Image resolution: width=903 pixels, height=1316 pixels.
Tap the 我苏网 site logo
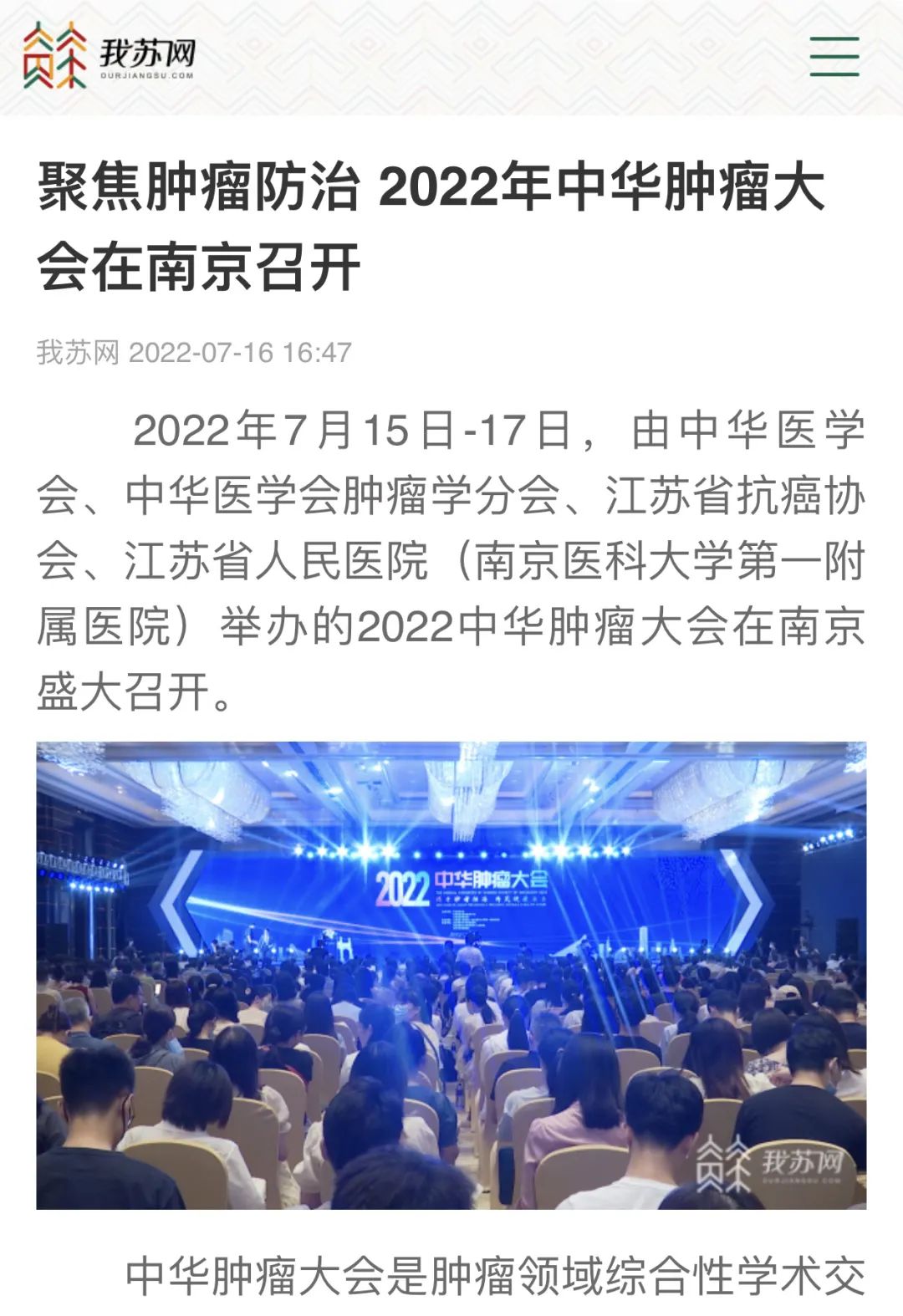coord(109,56)
